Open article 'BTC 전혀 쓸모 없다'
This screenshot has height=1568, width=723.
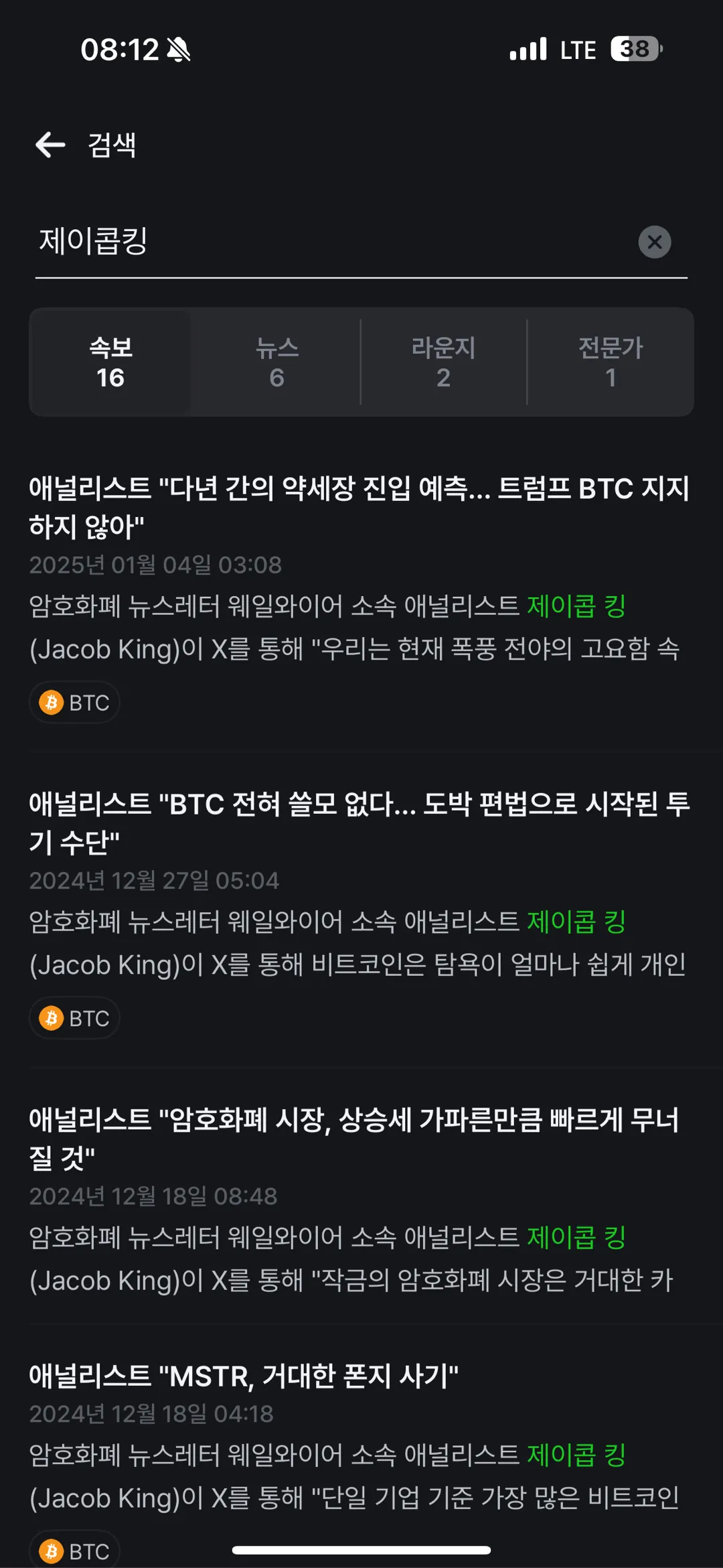click(x=359, y=823)
